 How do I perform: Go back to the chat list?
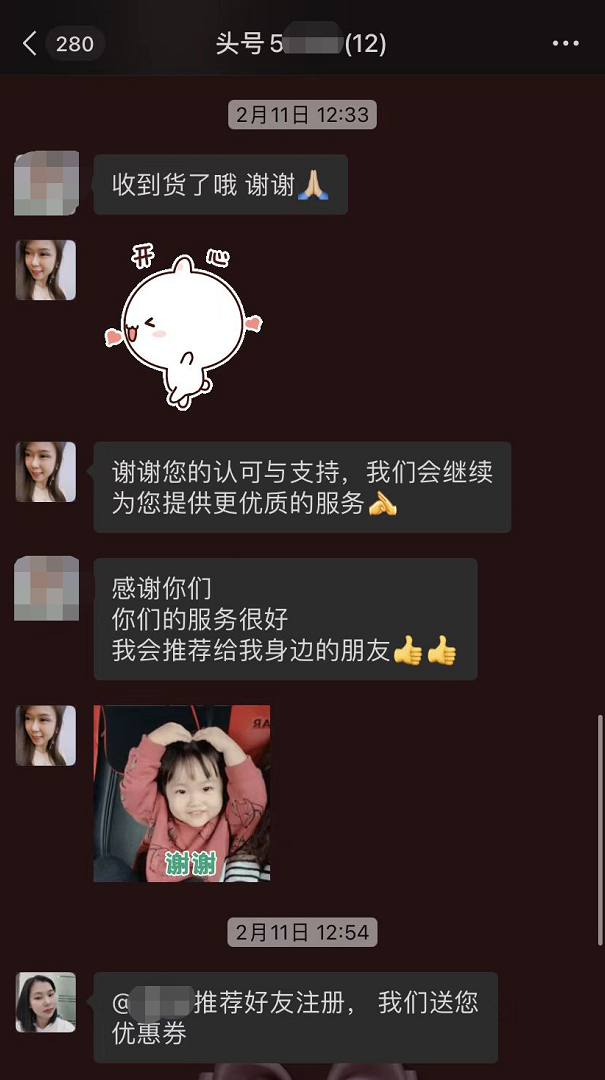(x=30, y=44)
